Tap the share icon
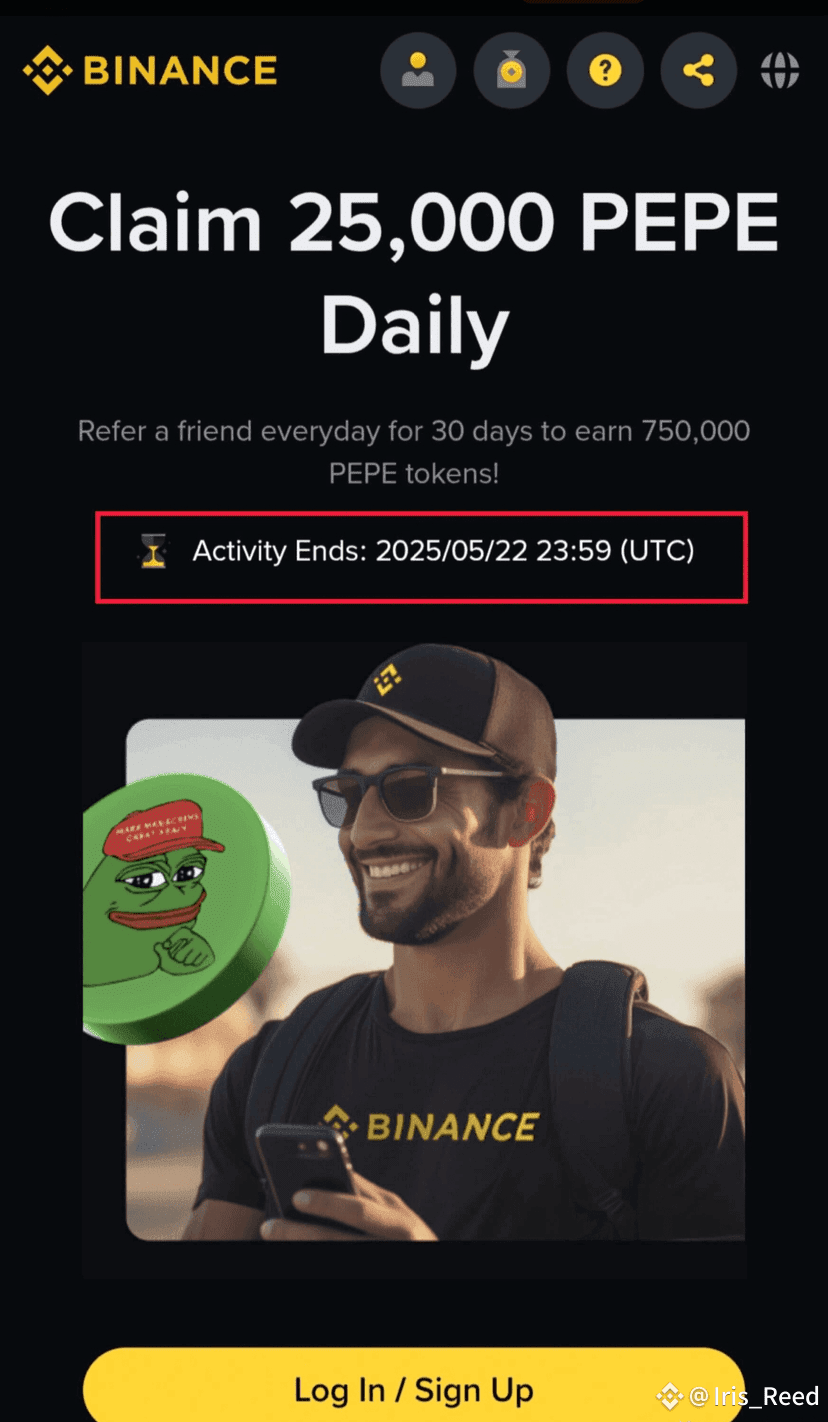The width and height of the screenshot is (828, 1422). coord(698,69)
